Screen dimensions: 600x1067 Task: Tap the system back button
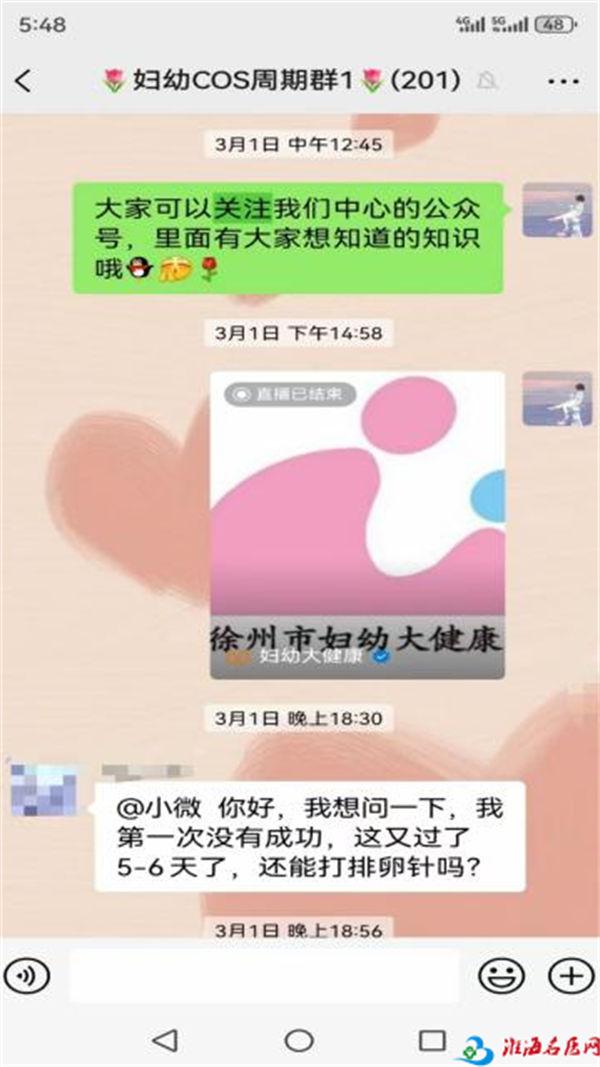(165, 1040)
